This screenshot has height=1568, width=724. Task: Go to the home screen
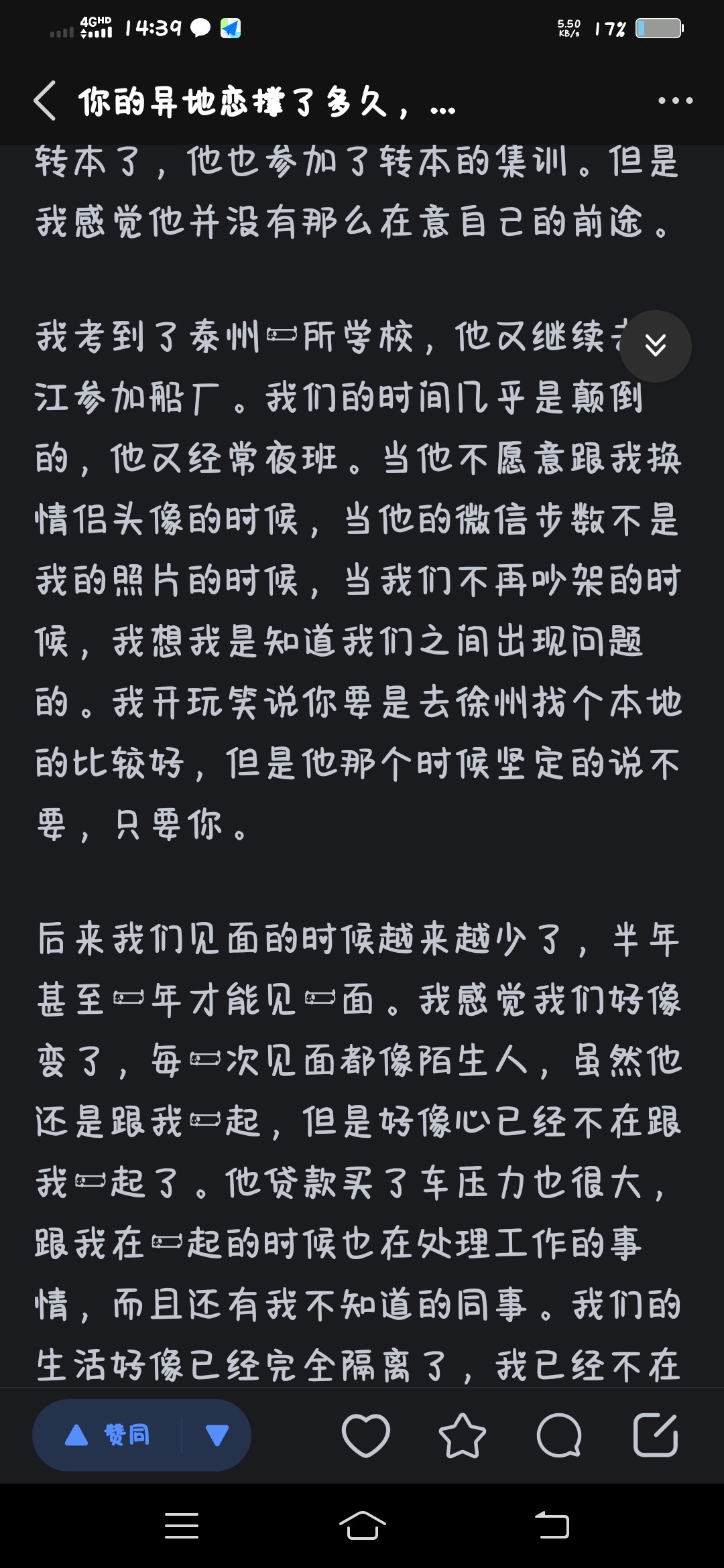point(362,1526)
